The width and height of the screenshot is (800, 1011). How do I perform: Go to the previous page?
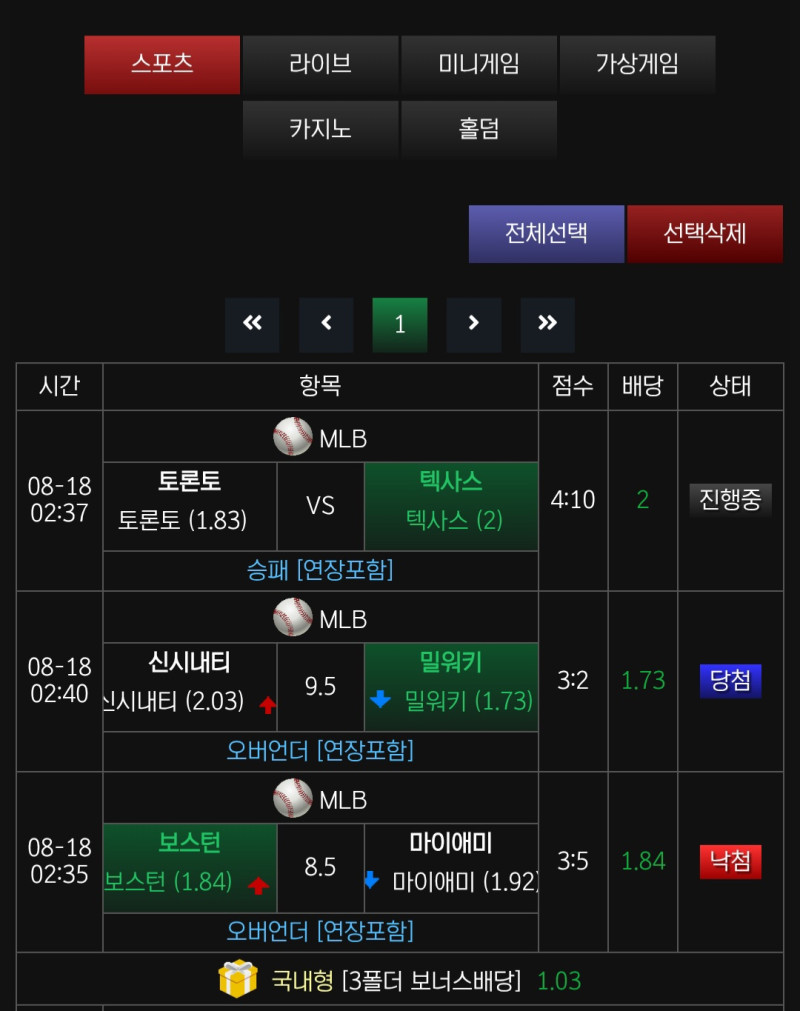point(326,324)
